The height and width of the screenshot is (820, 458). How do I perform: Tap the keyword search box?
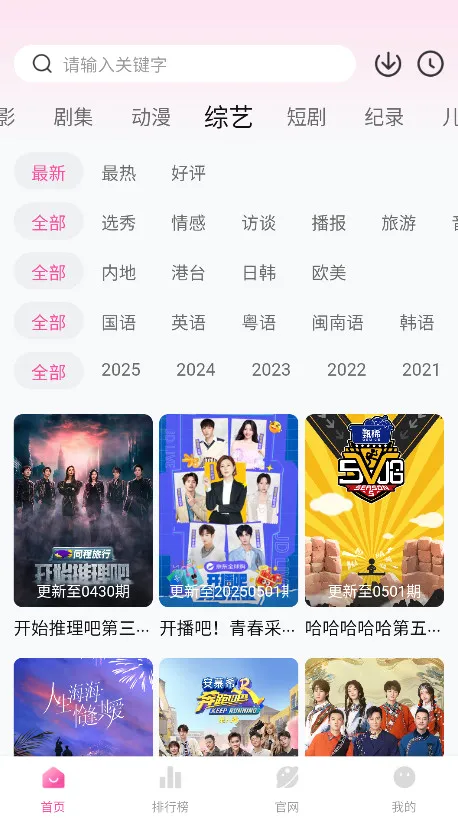pyautogui.click(x=185, y=64)
